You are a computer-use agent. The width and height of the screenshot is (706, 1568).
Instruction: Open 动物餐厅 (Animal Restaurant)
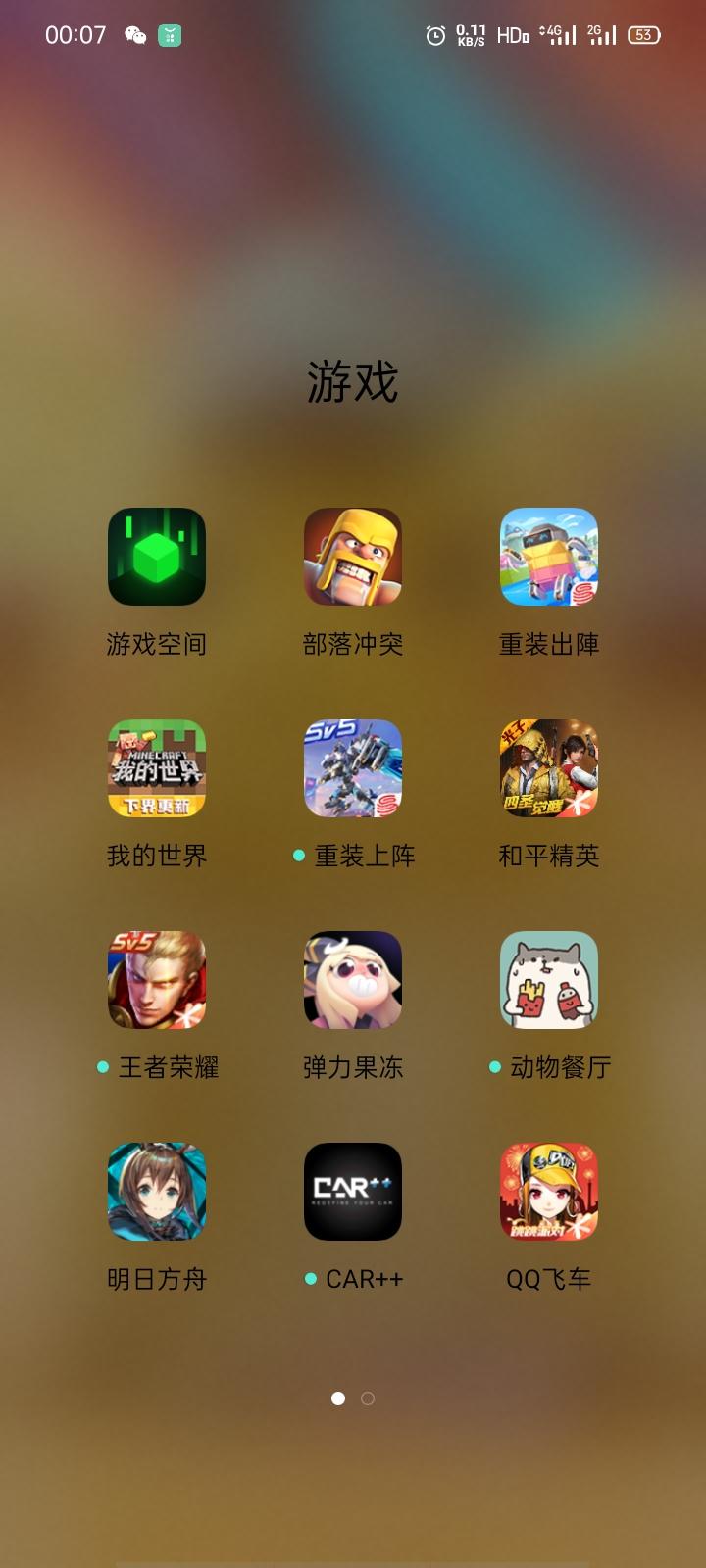[548, 980]
